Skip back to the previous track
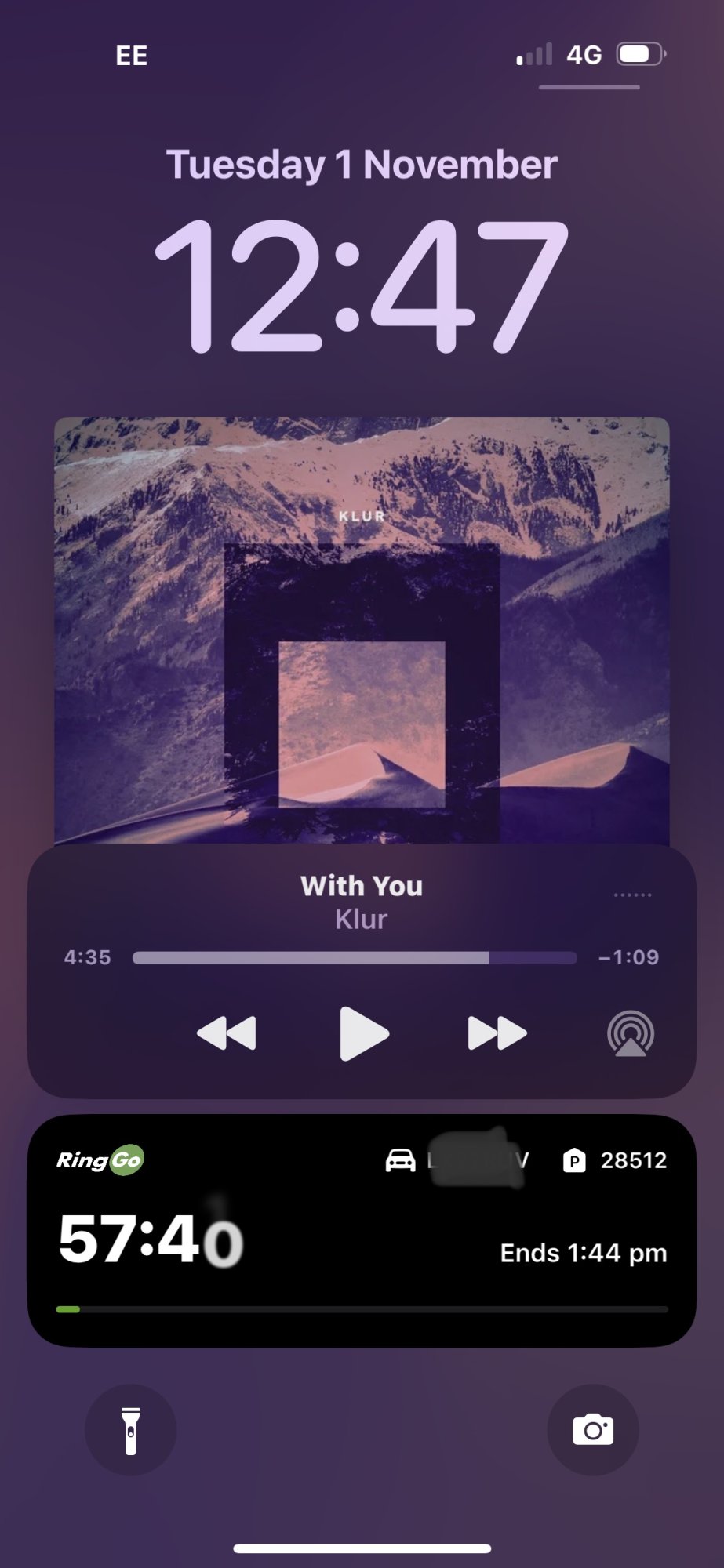The height and width of the screenshot is (1568, 724). click(x=227, y=1033)
